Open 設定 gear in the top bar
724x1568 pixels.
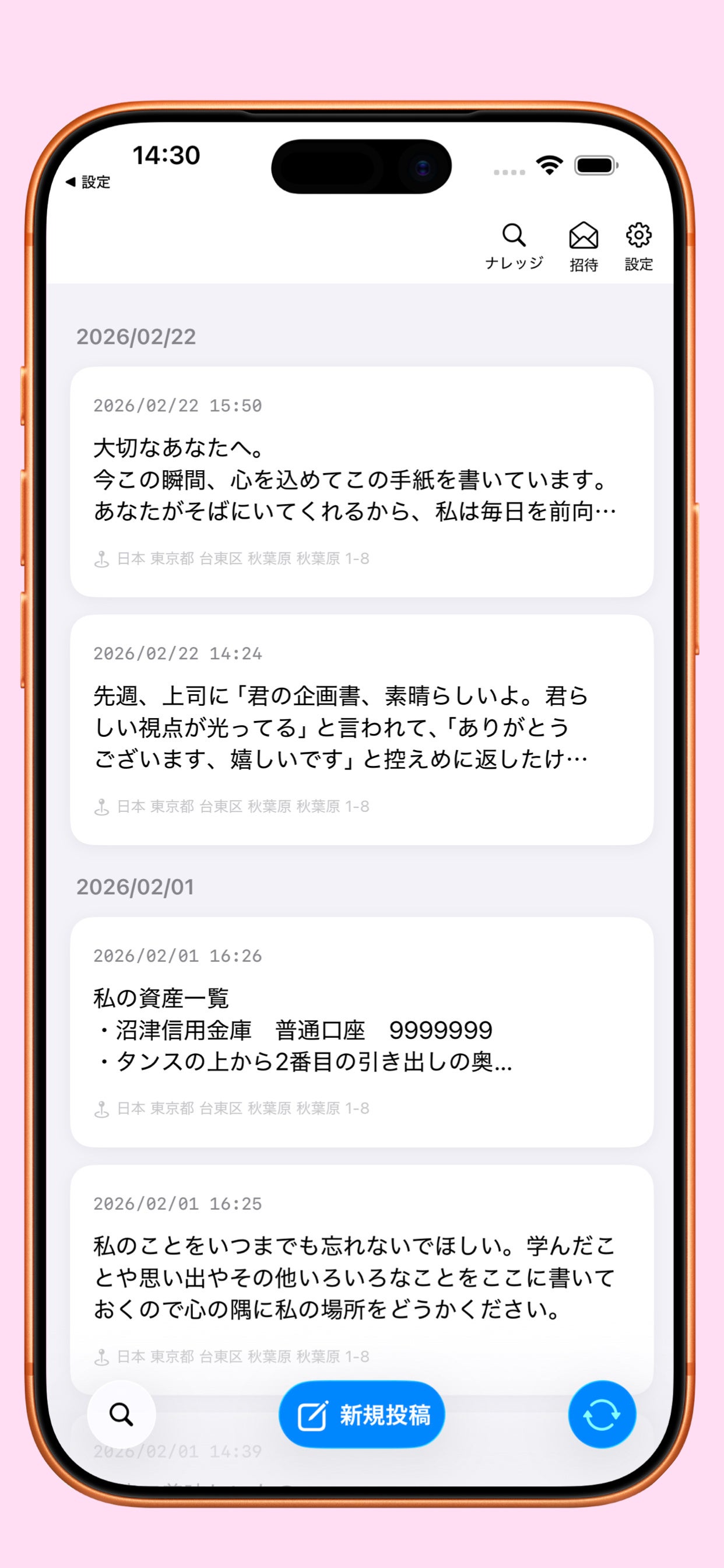point(639,247)
